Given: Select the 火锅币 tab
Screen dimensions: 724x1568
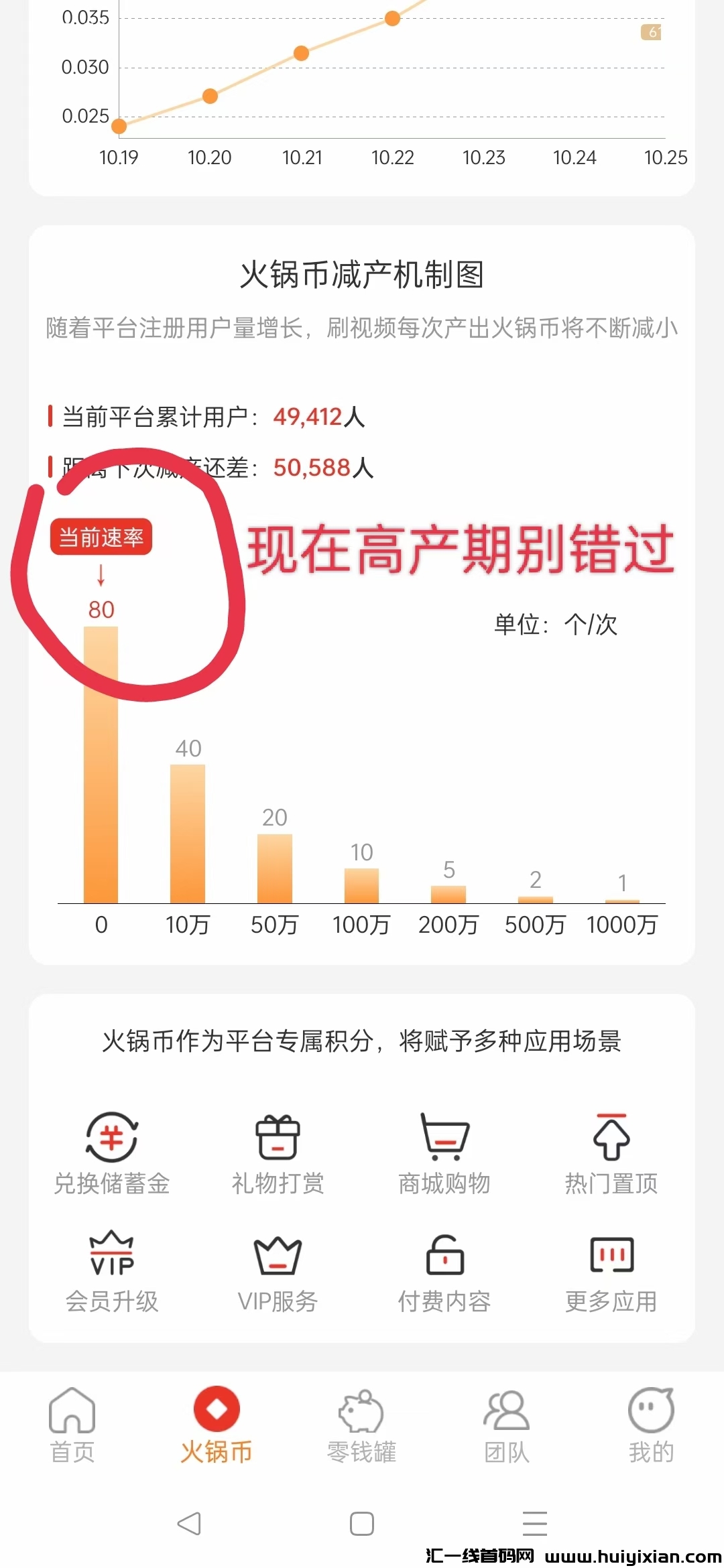Looking at the screenshot, I should click(x=217, y=1425).
